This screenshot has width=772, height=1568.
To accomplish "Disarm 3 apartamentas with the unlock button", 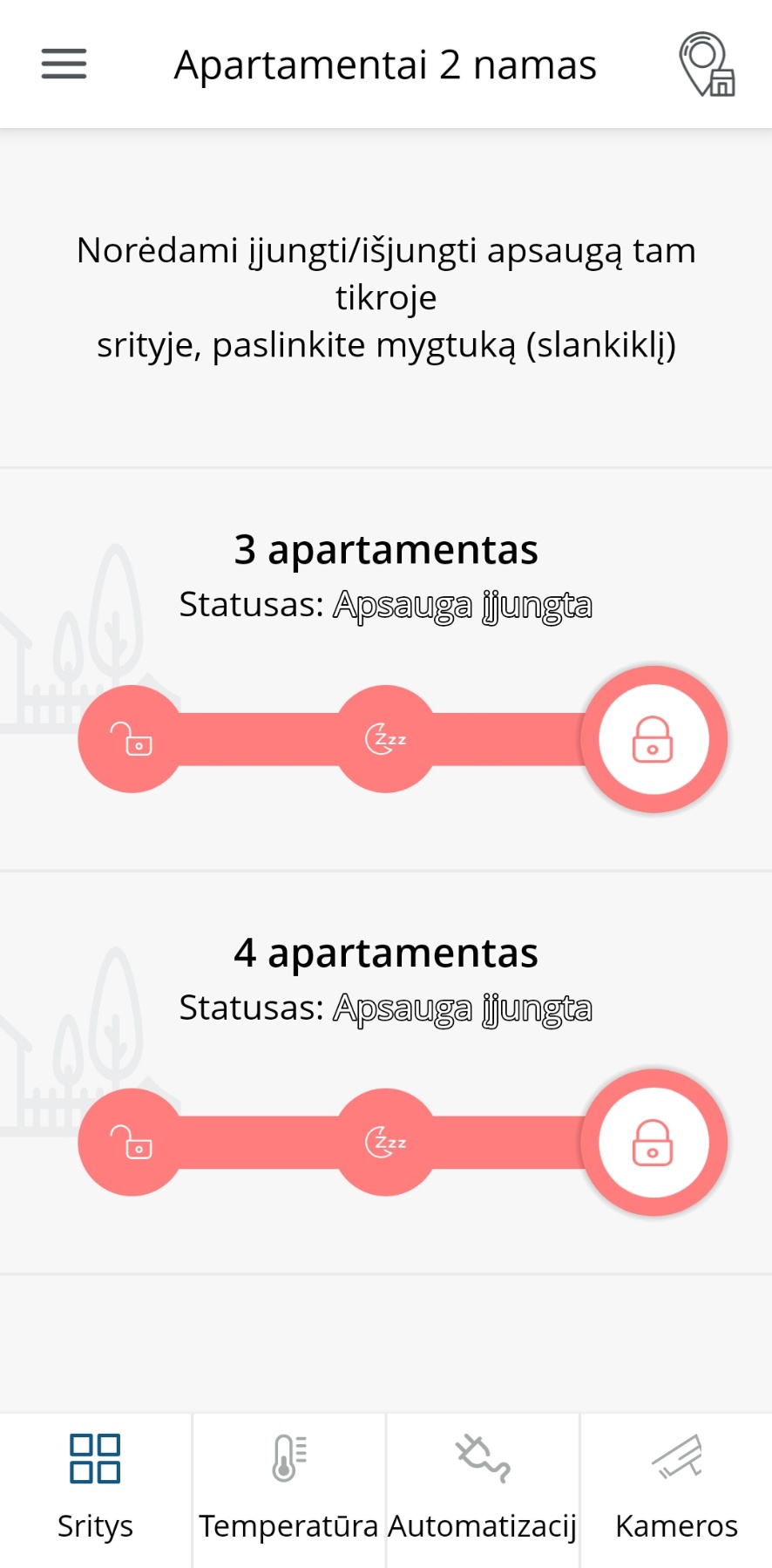I will point(131,739).
